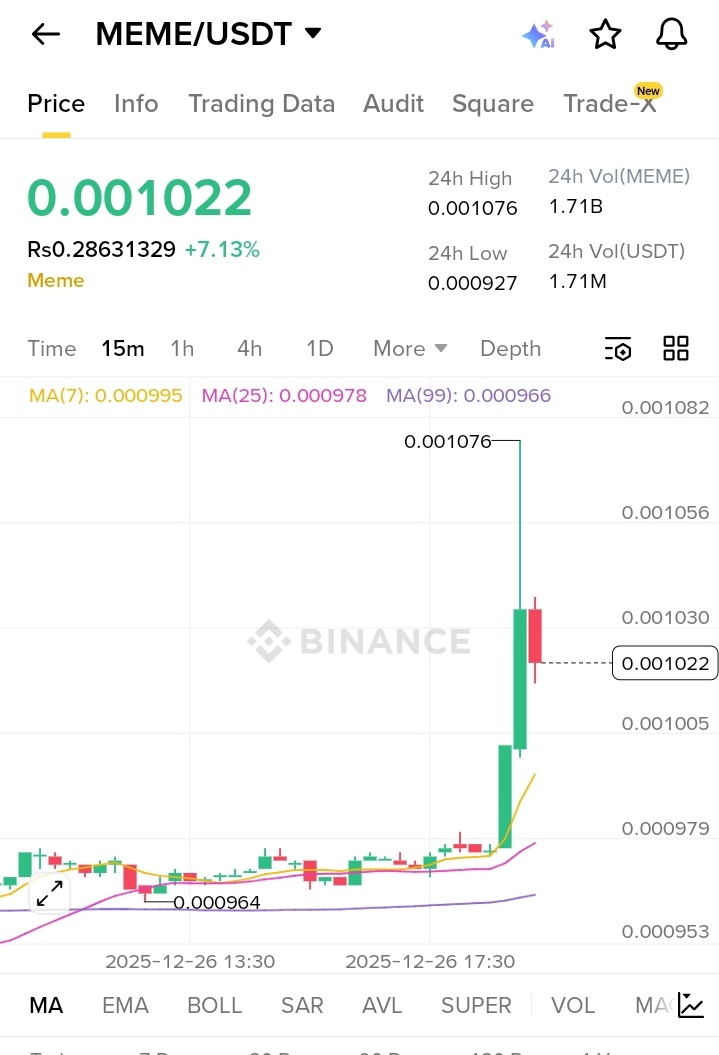
Task: Open the AI sparkle assistant
Action: (x=538, y=35)
